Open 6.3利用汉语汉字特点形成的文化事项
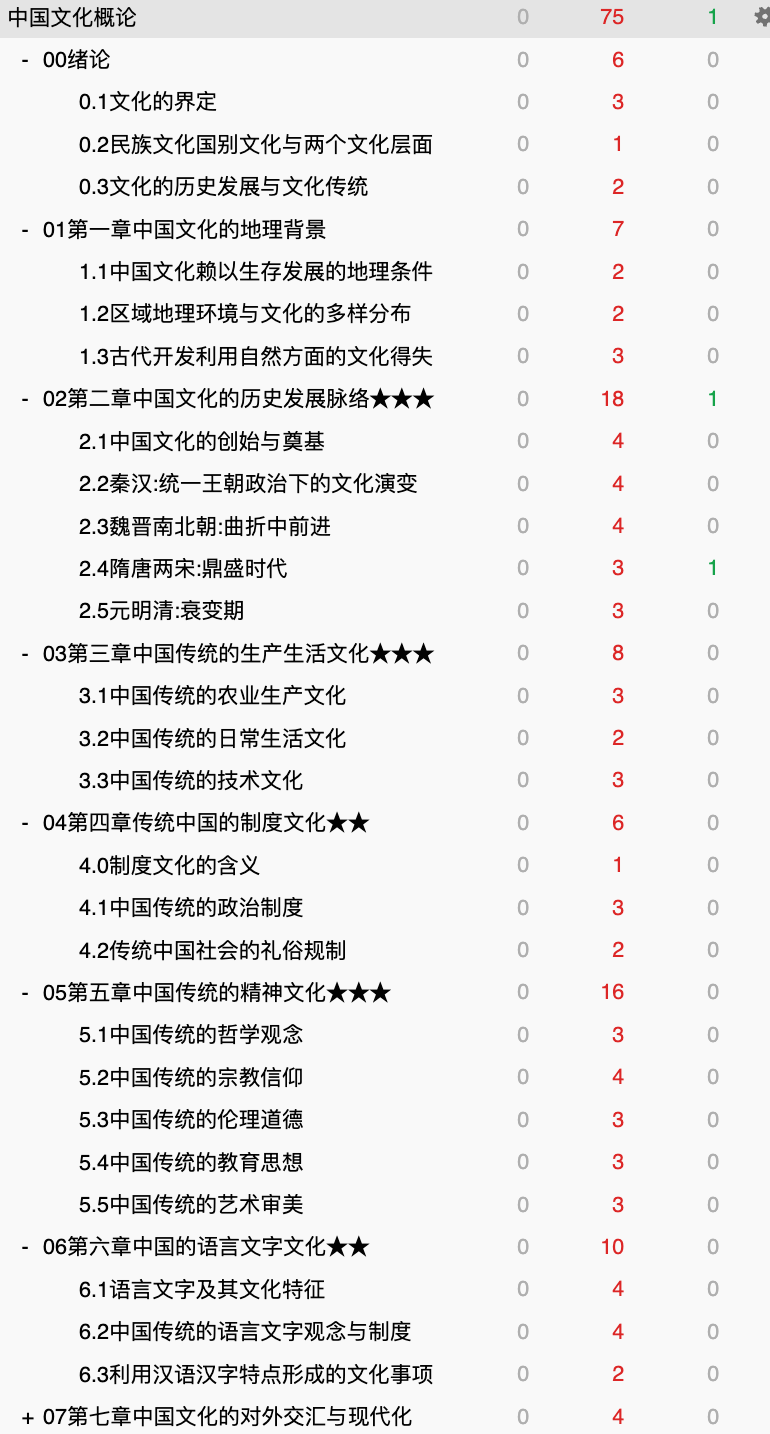 pyautogui.click(x=256, y=1375)
